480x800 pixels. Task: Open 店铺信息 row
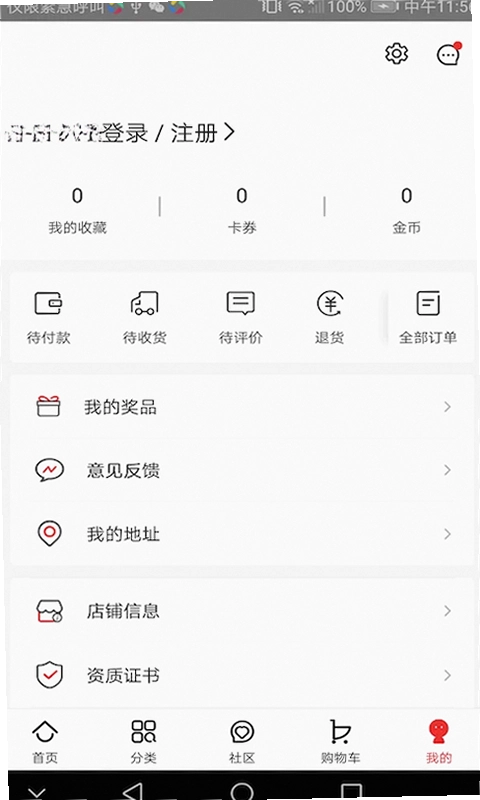[x=242, y=611]
